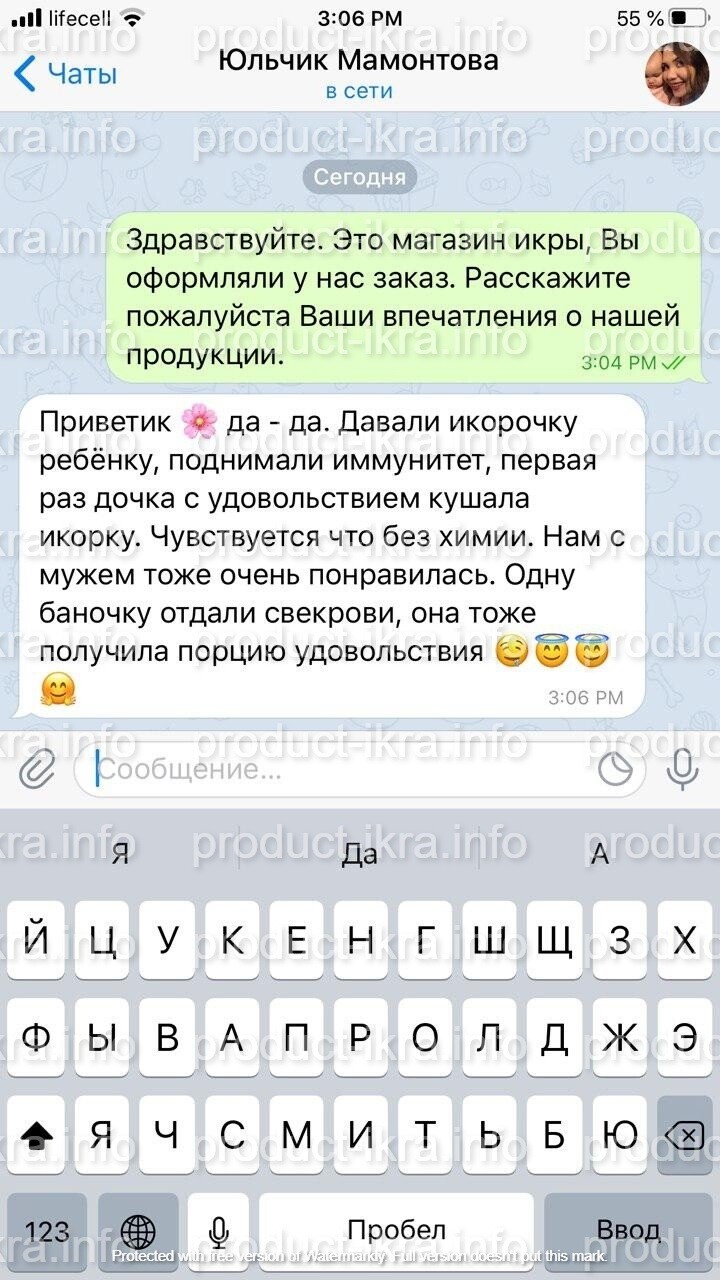Record a voice message with the microphone
720x1280 pixels.
[x=683, y=769]
